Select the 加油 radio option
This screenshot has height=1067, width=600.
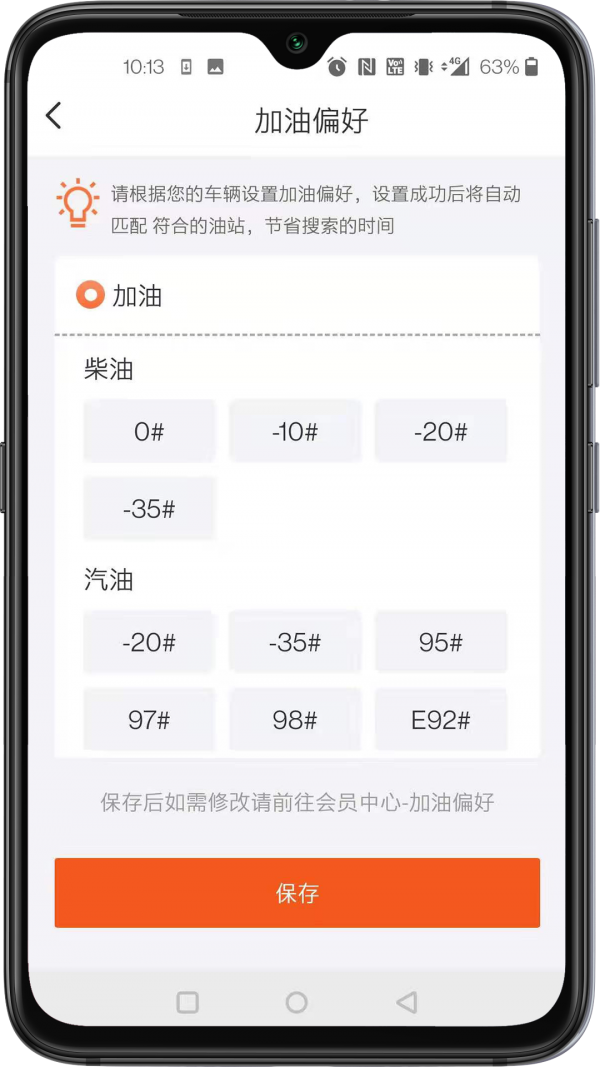coord(90,295)
